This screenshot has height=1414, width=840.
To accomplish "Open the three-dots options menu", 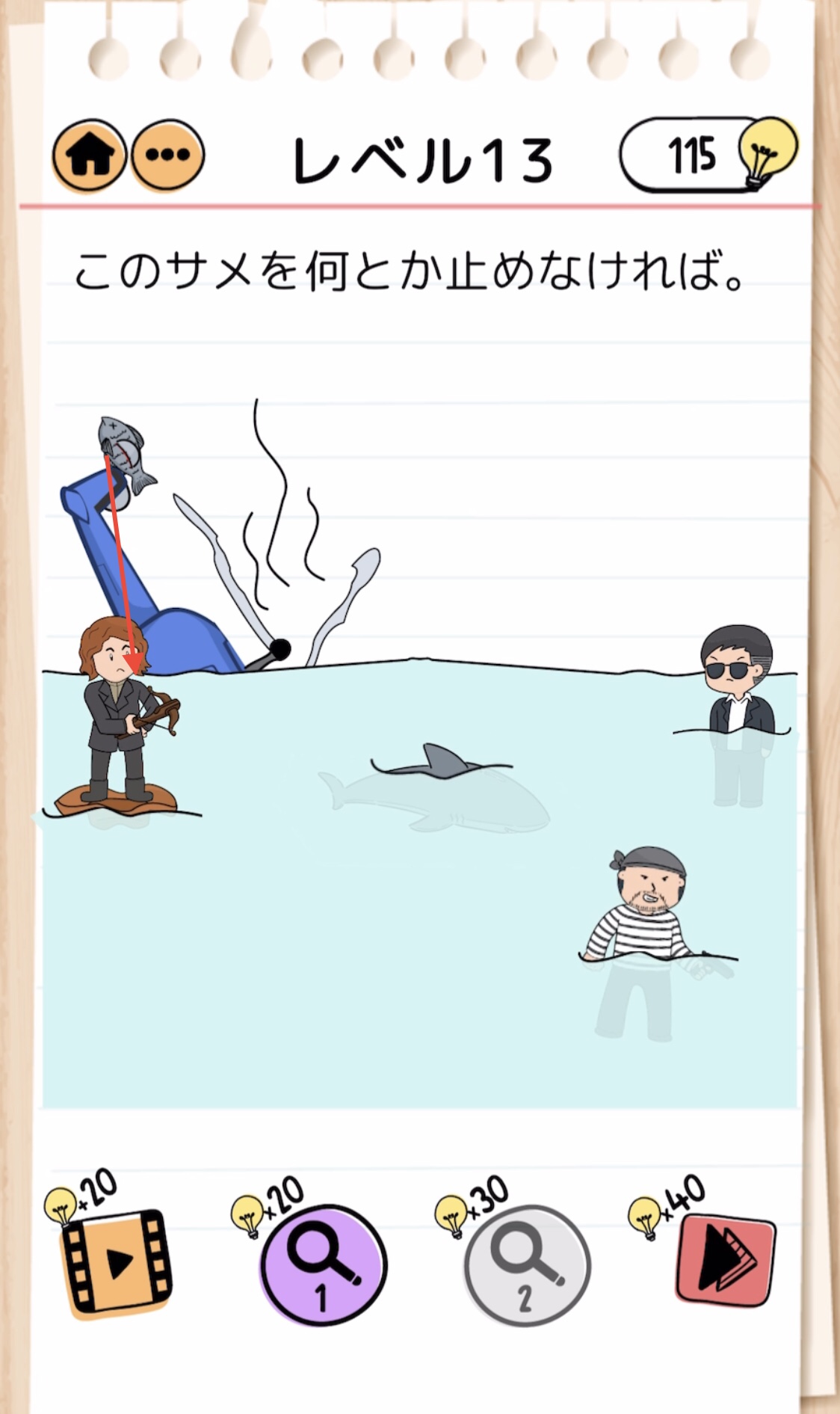I will pyautogui.click(x=167, y=155).
